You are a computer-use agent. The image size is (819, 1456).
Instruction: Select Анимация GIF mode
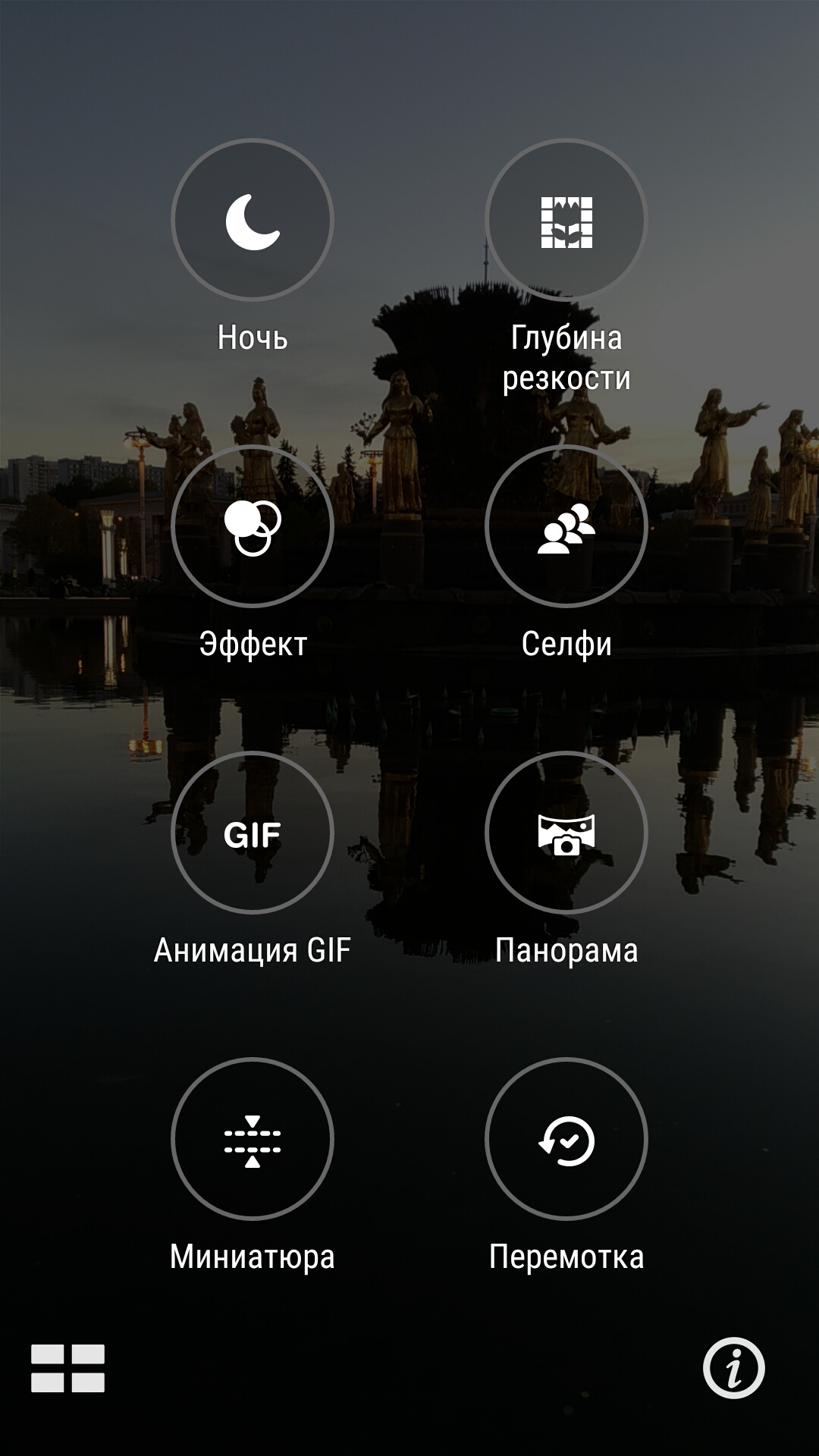coord(253,833)
